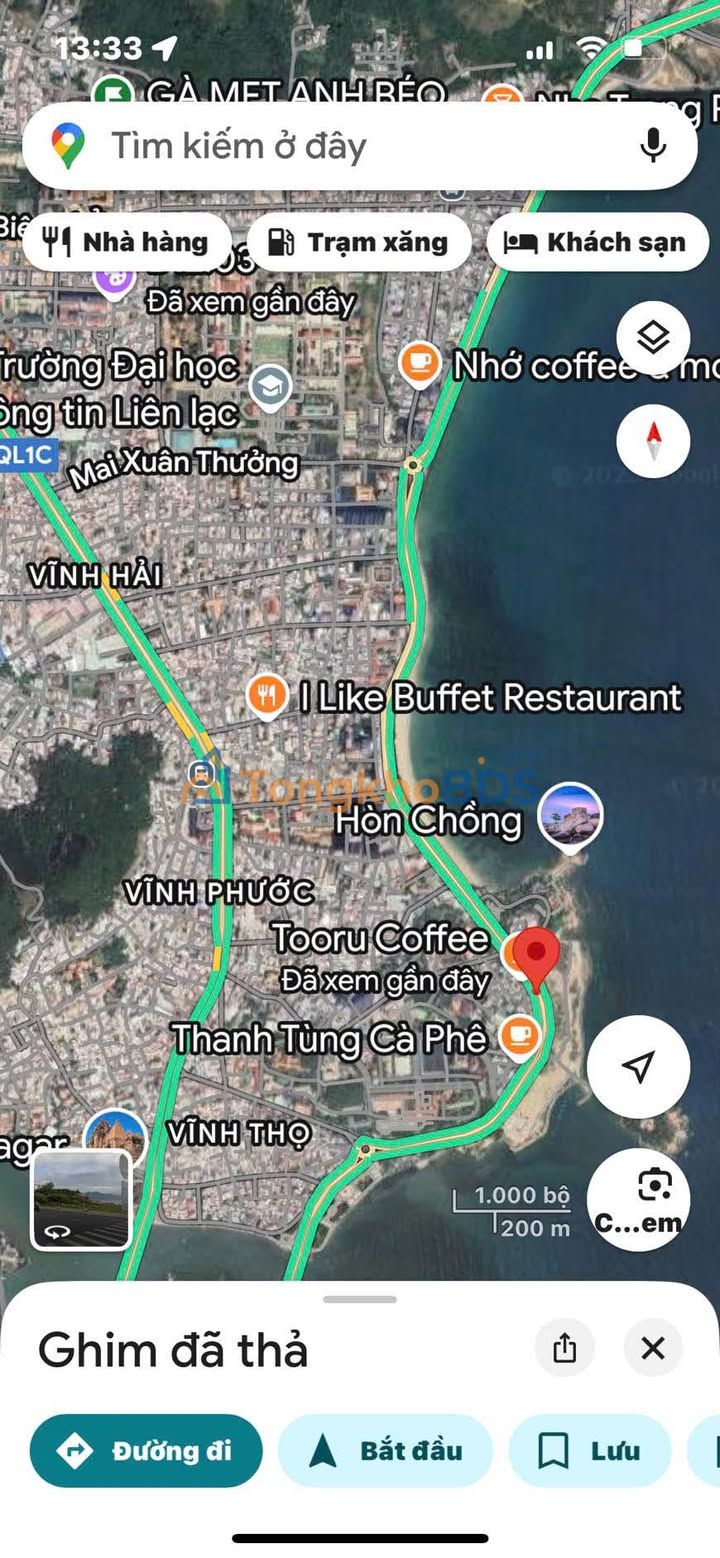The image size is (720, 1558).
Task: Open the Street View thumbnail
Action: [x=81, y=1200]
